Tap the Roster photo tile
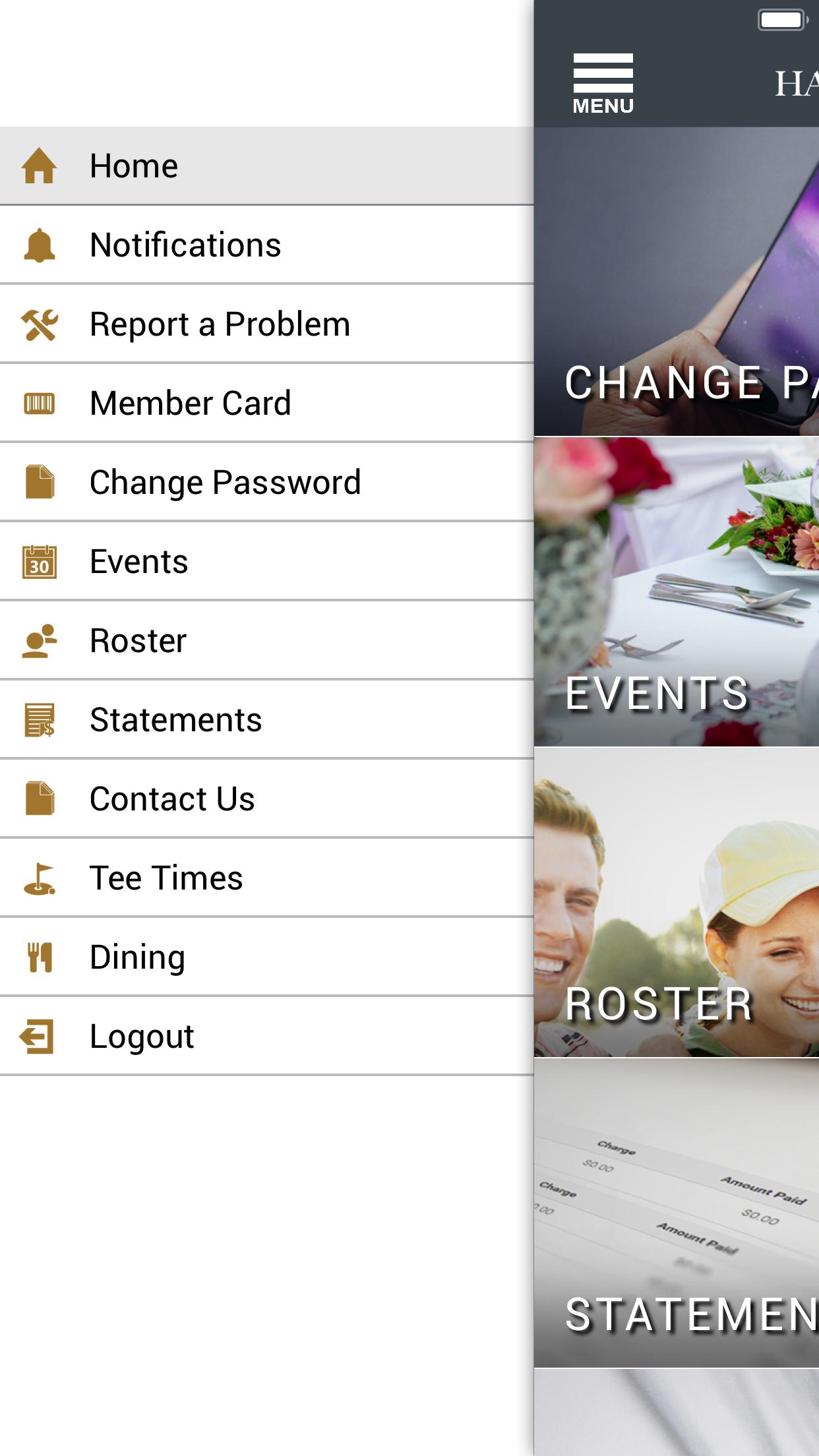819x1456 pixels. pyautogui.click(x=677, y=902)
